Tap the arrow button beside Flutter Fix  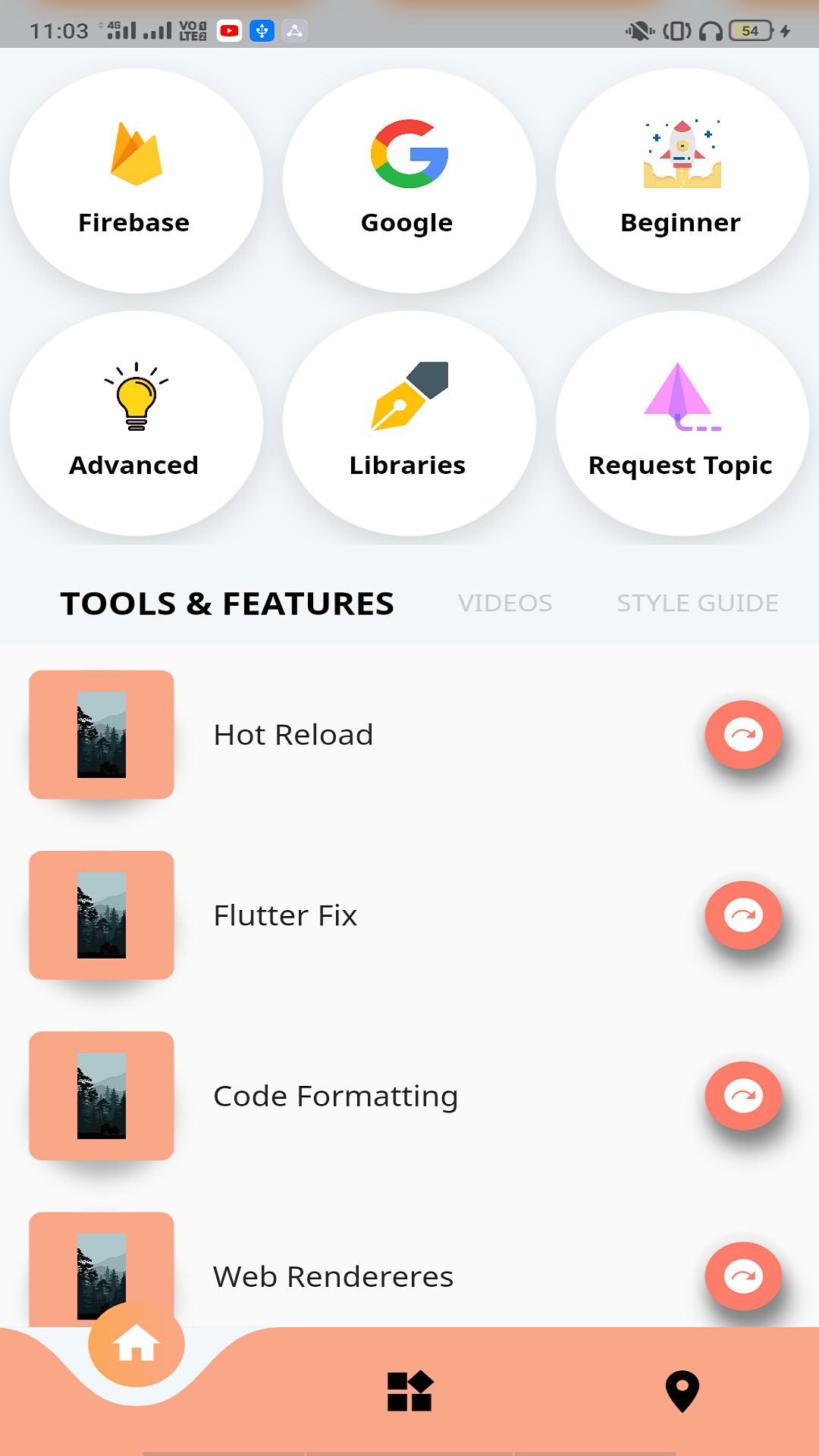pyautogui.click(x=743, y=915)
